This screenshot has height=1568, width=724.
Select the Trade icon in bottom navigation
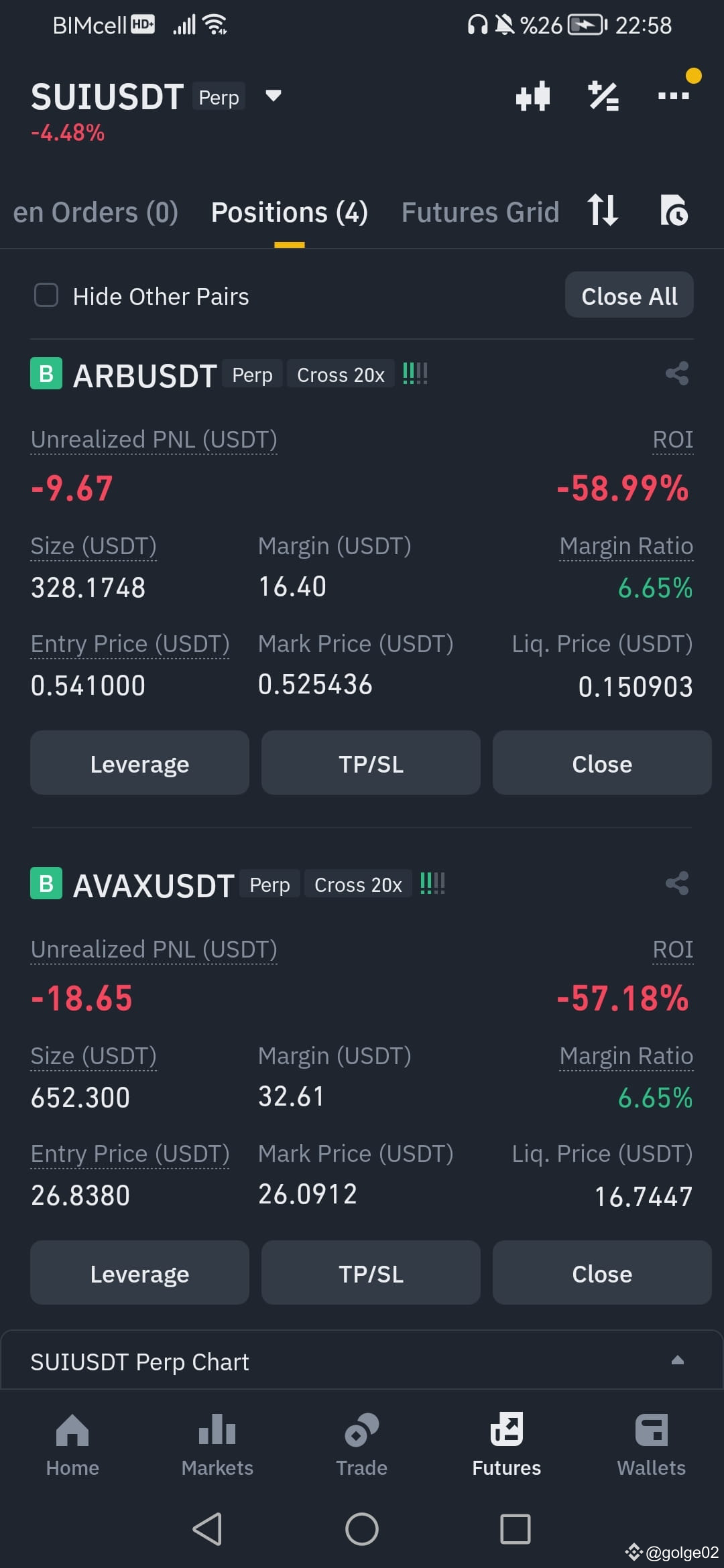361,1444
